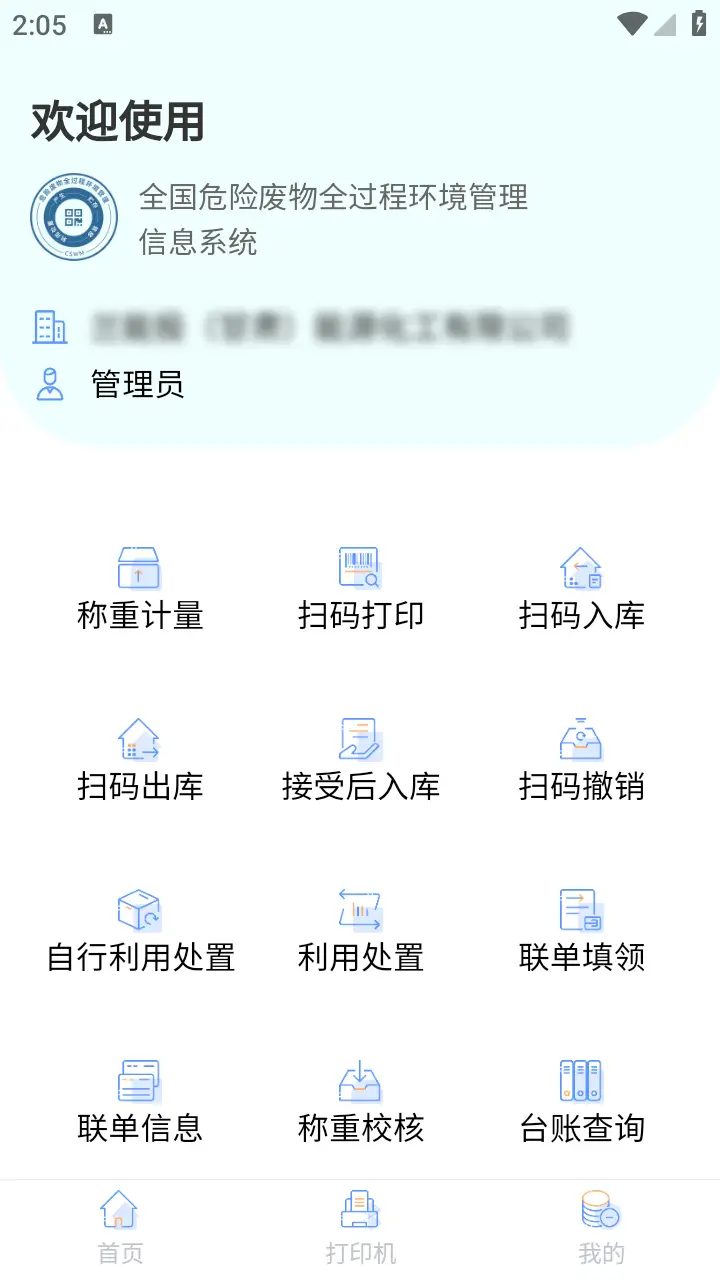Open 利用处置 function

(x=361, y=930)
